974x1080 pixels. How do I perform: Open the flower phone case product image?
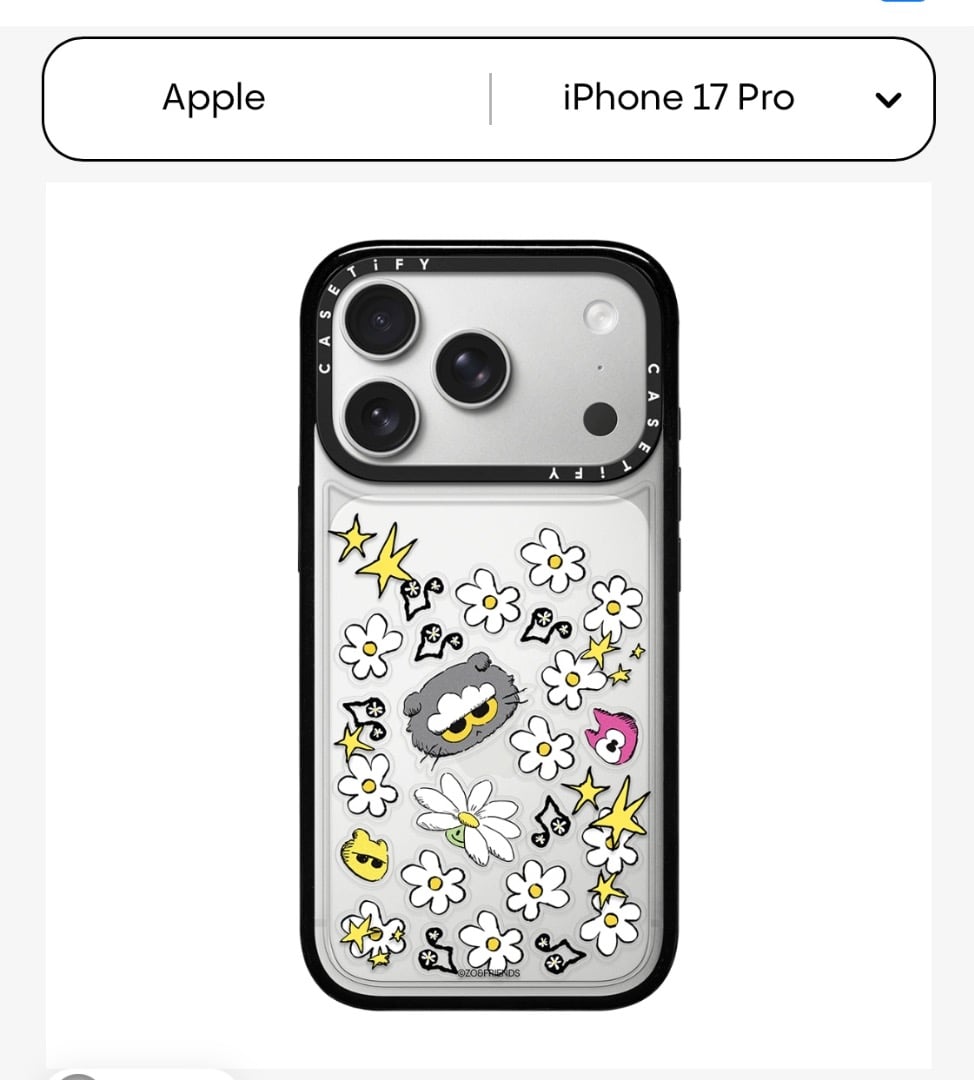coord(488,625)
